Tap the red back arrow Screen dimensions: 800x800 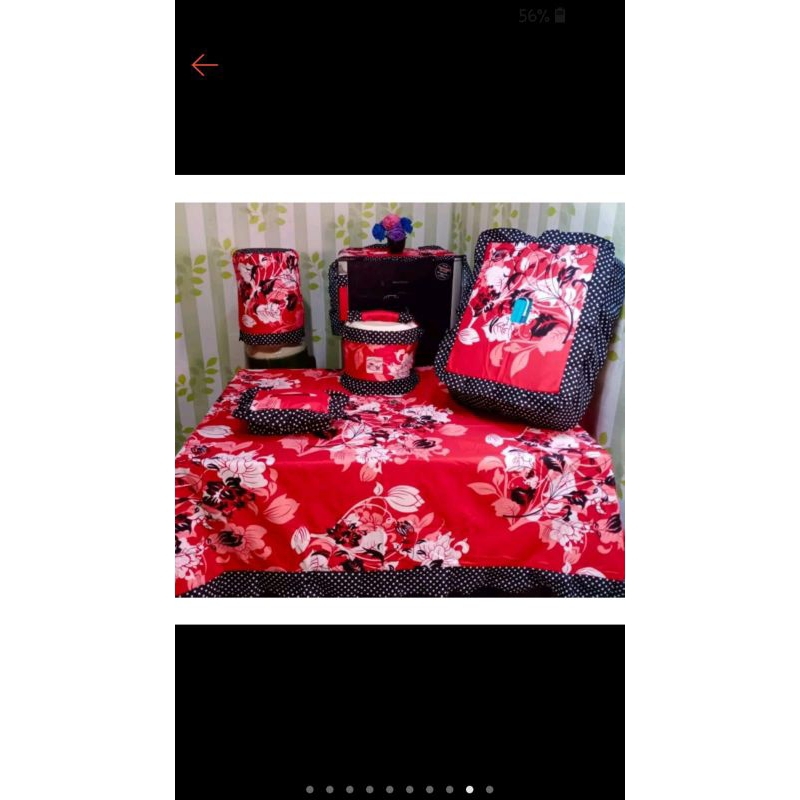(204, 65)
